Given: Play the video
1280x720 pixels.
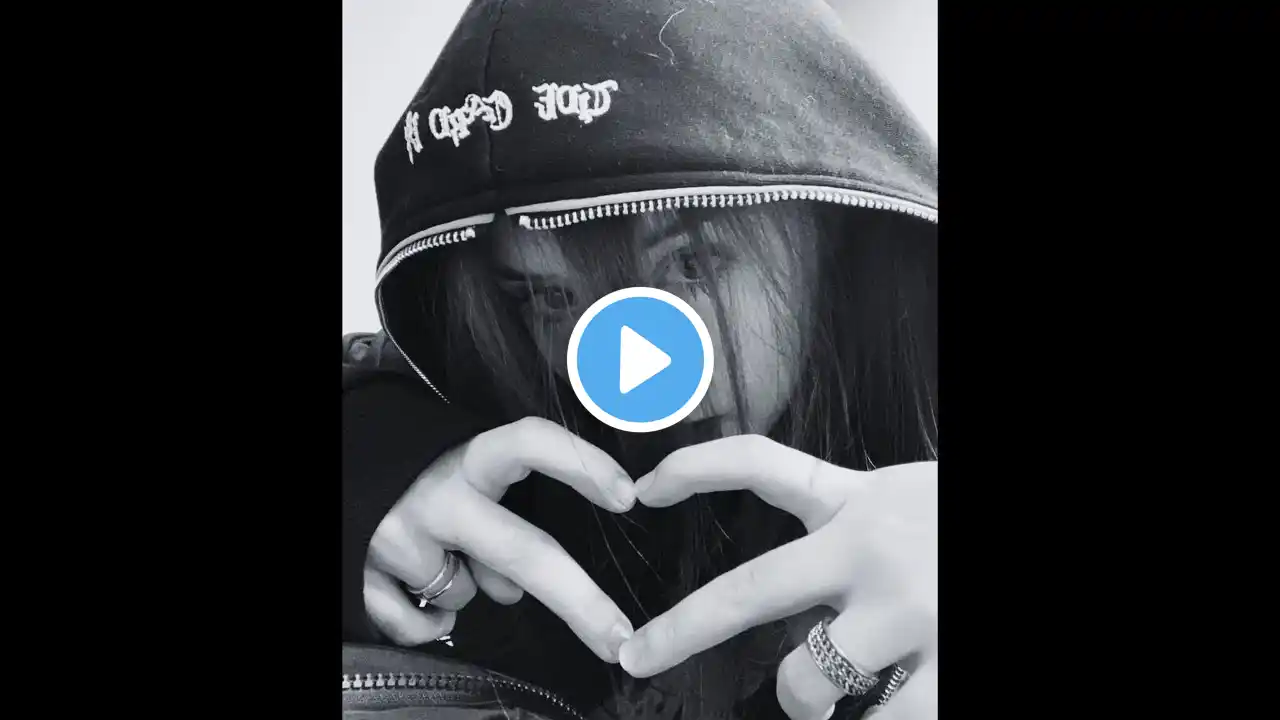Looking at the screenshot, I should pyautogui.click(x=640, y=359).
